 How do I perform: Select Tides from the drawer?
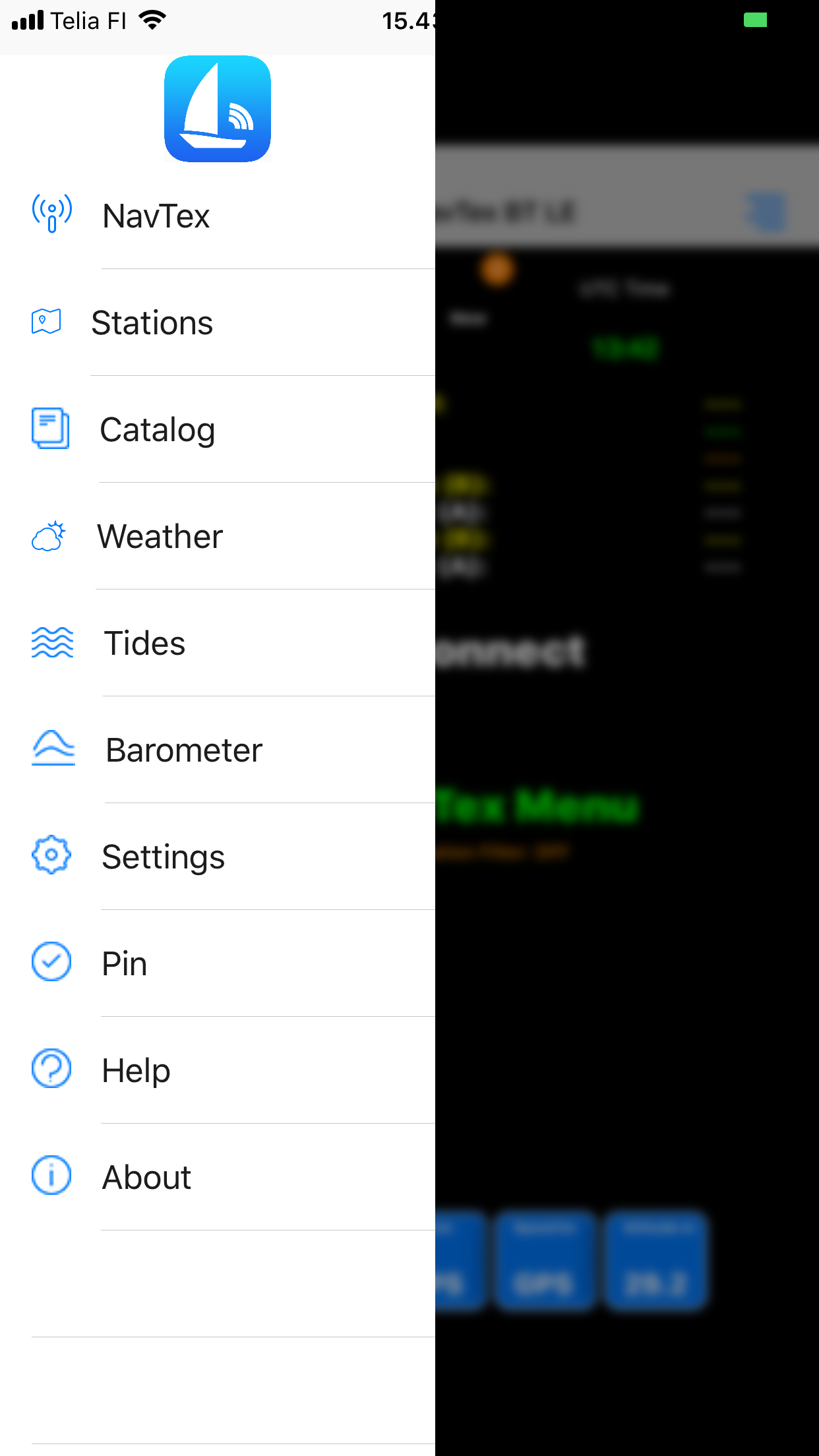point(218,643)
